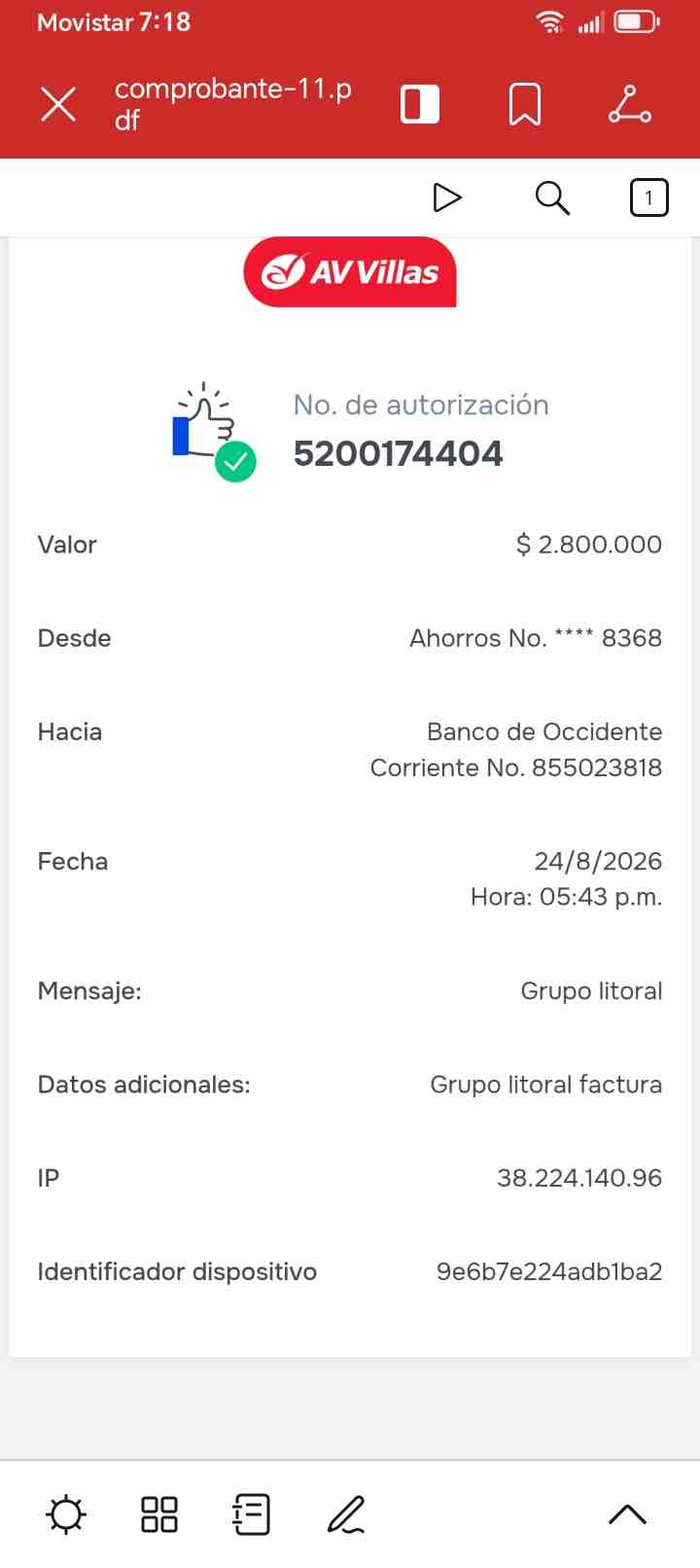Bookmark this PDF page

[x=525, y=104]
